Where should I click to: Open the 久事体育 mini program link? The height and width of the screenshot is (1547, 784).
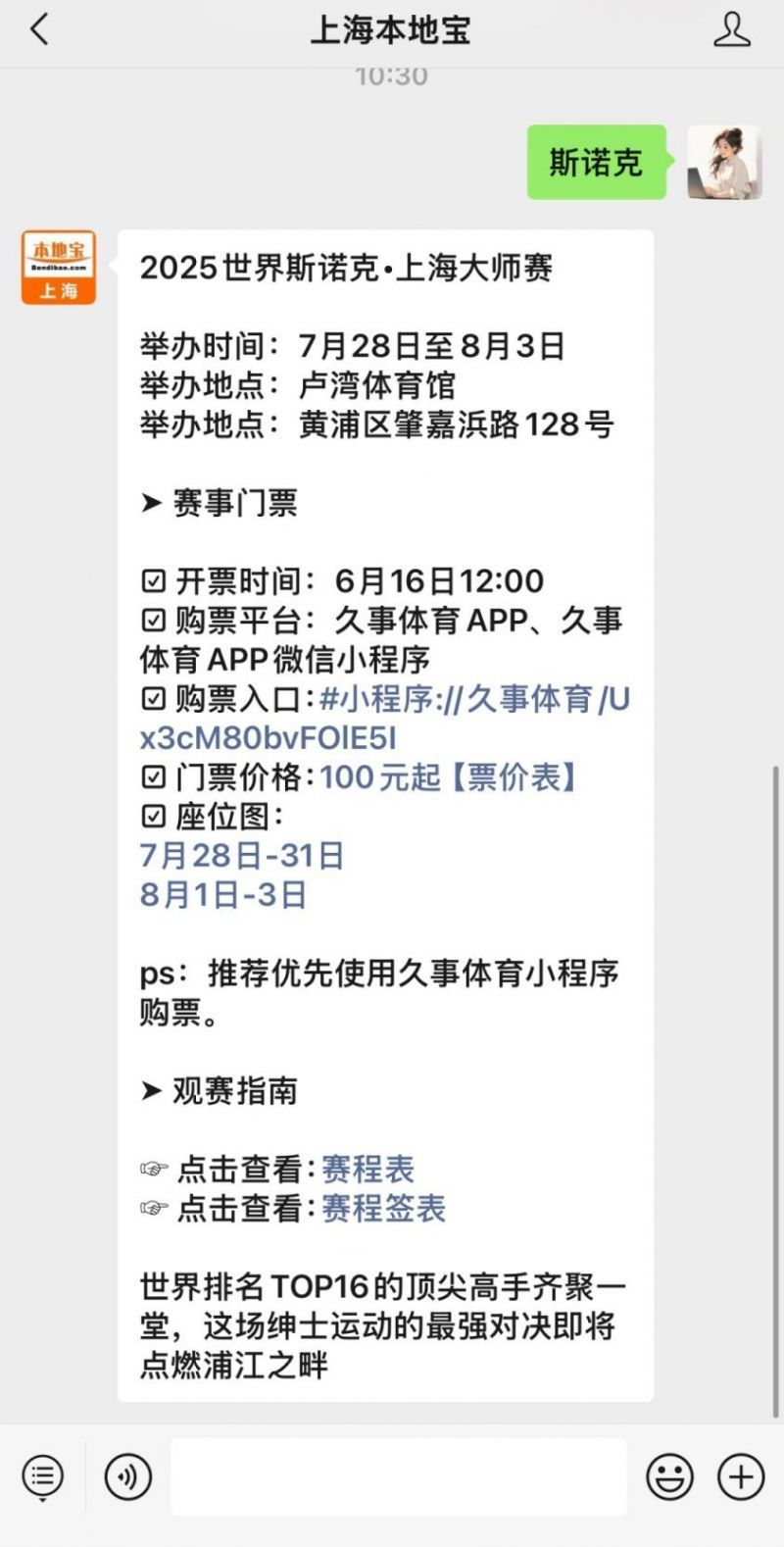click(384, 719)
